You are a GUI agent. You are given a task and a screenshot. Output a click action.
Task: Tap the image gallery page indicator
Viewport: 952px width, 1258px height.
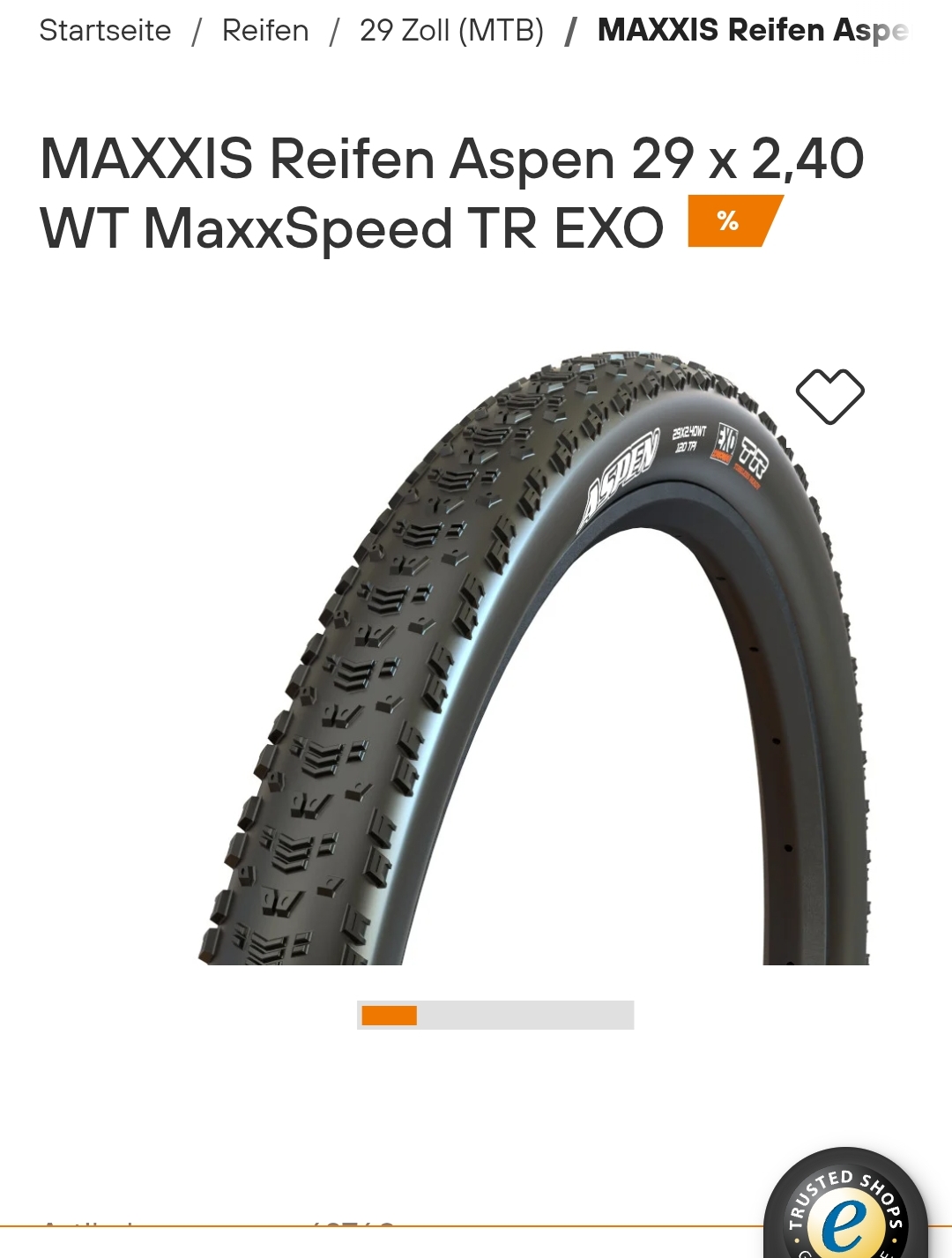tap(495, 1015)
